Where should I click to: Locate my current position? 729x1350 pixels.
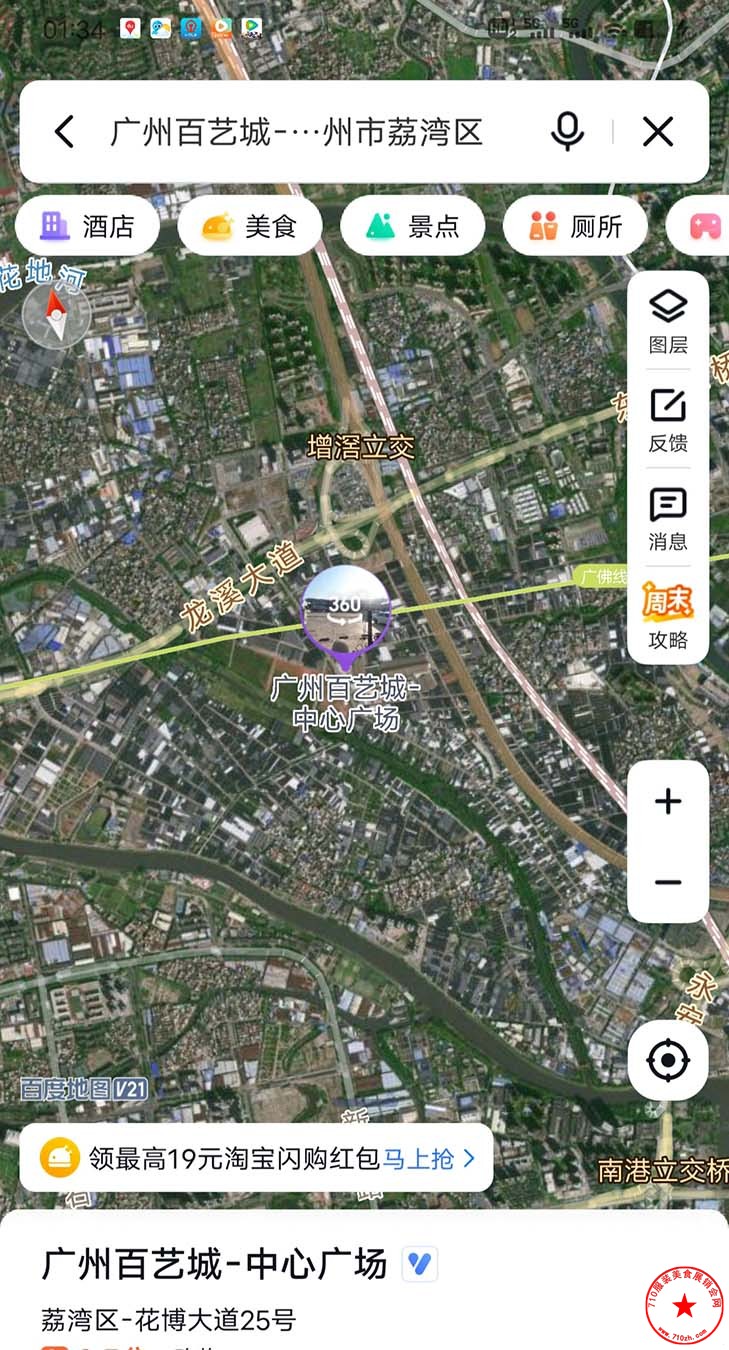(668, 1060)
